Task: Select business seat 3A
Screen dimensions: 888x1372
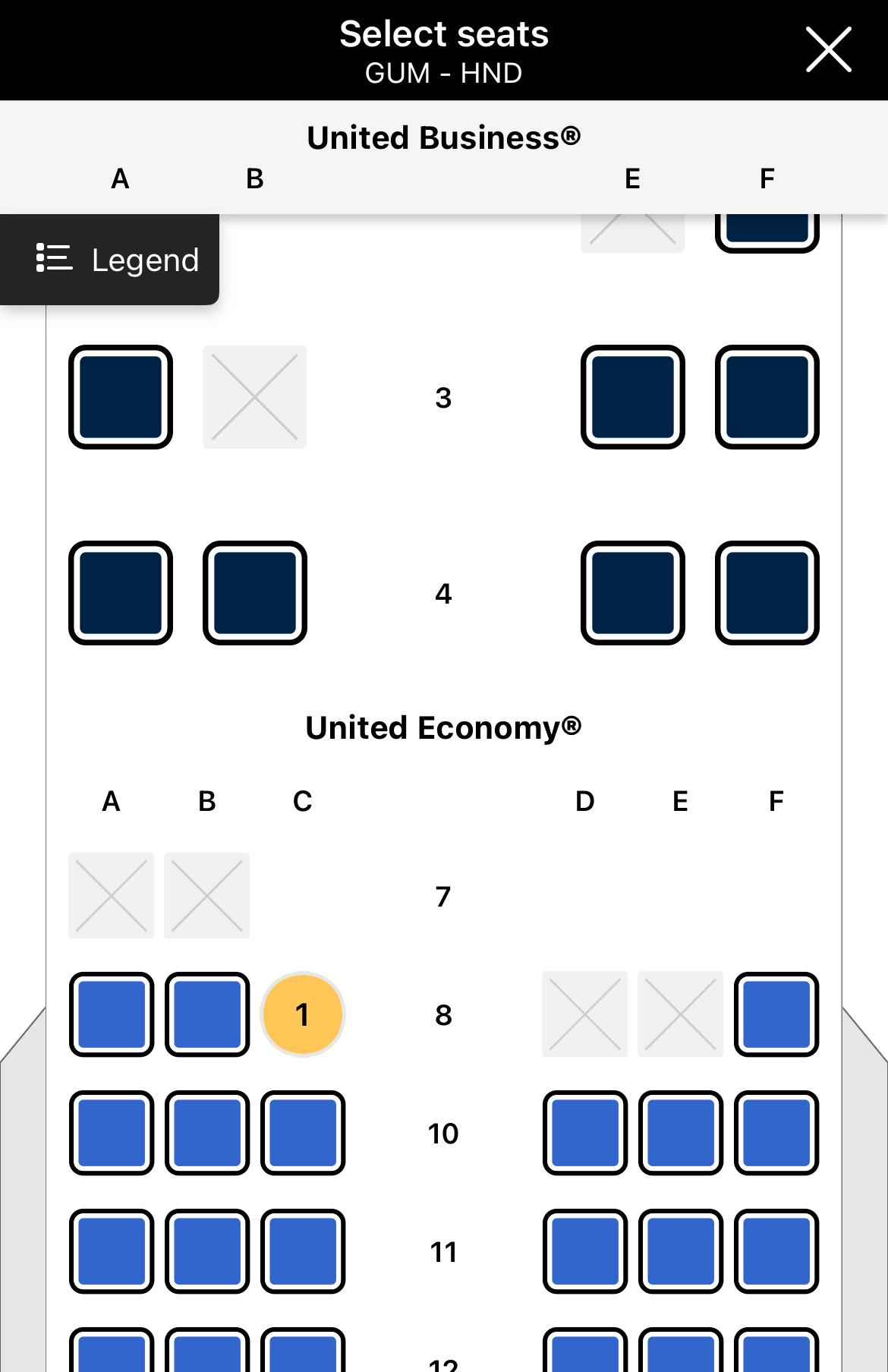Action: click(x=121, y=397)
